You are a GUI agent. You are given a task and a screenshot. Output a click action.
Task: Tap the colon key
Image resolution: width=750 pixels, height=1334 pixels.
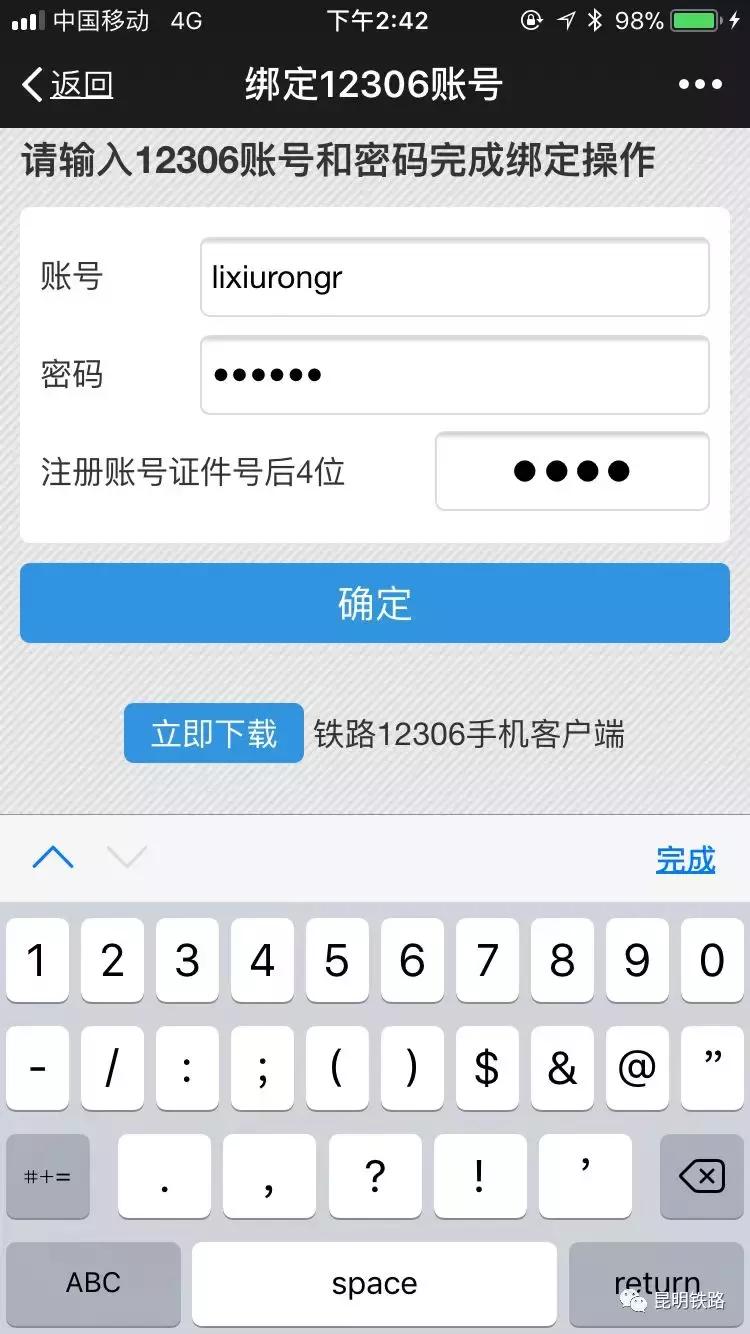tap(187, 1069)
